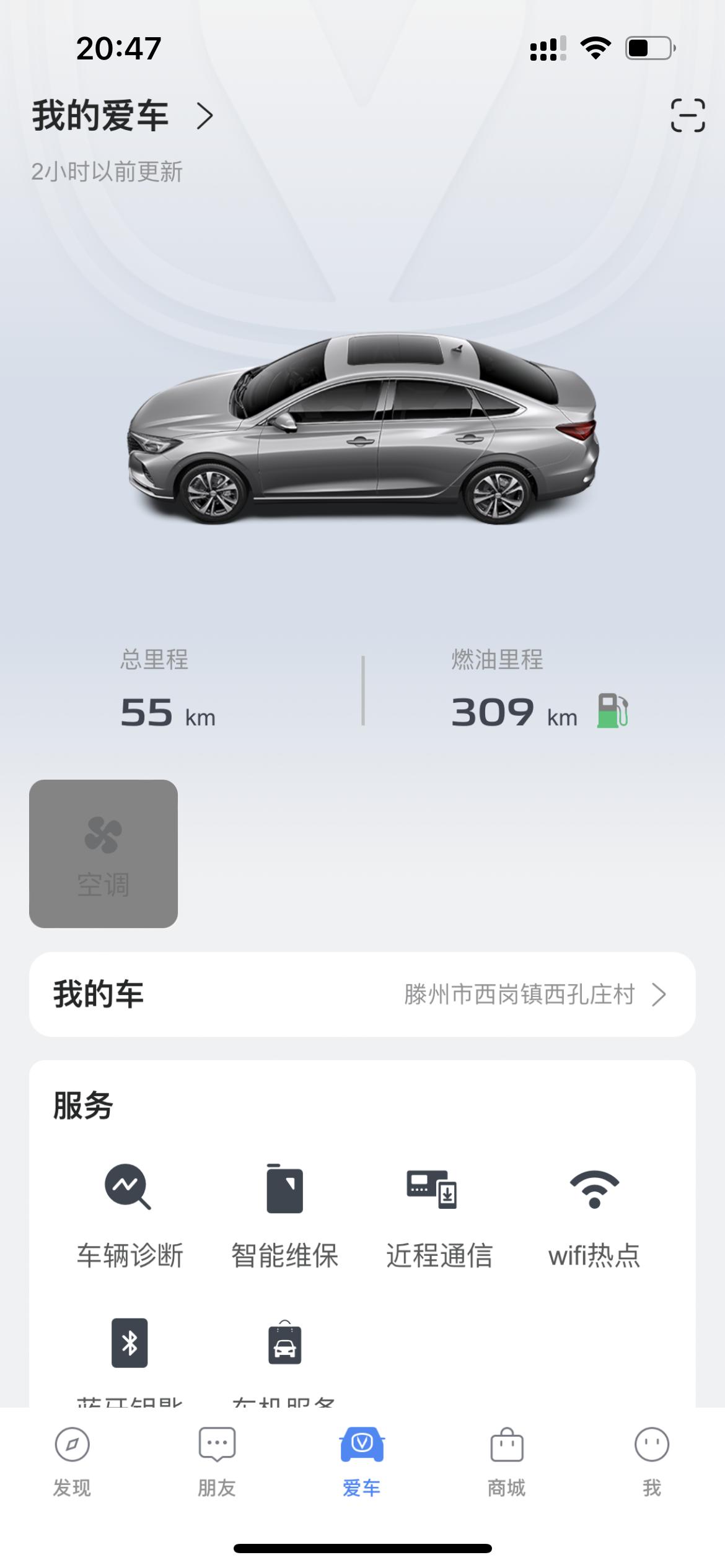Open 车辆诊断 vehicle diagnosis
This screenshot has width=725, height=1568.
[x=130, y=1215]
